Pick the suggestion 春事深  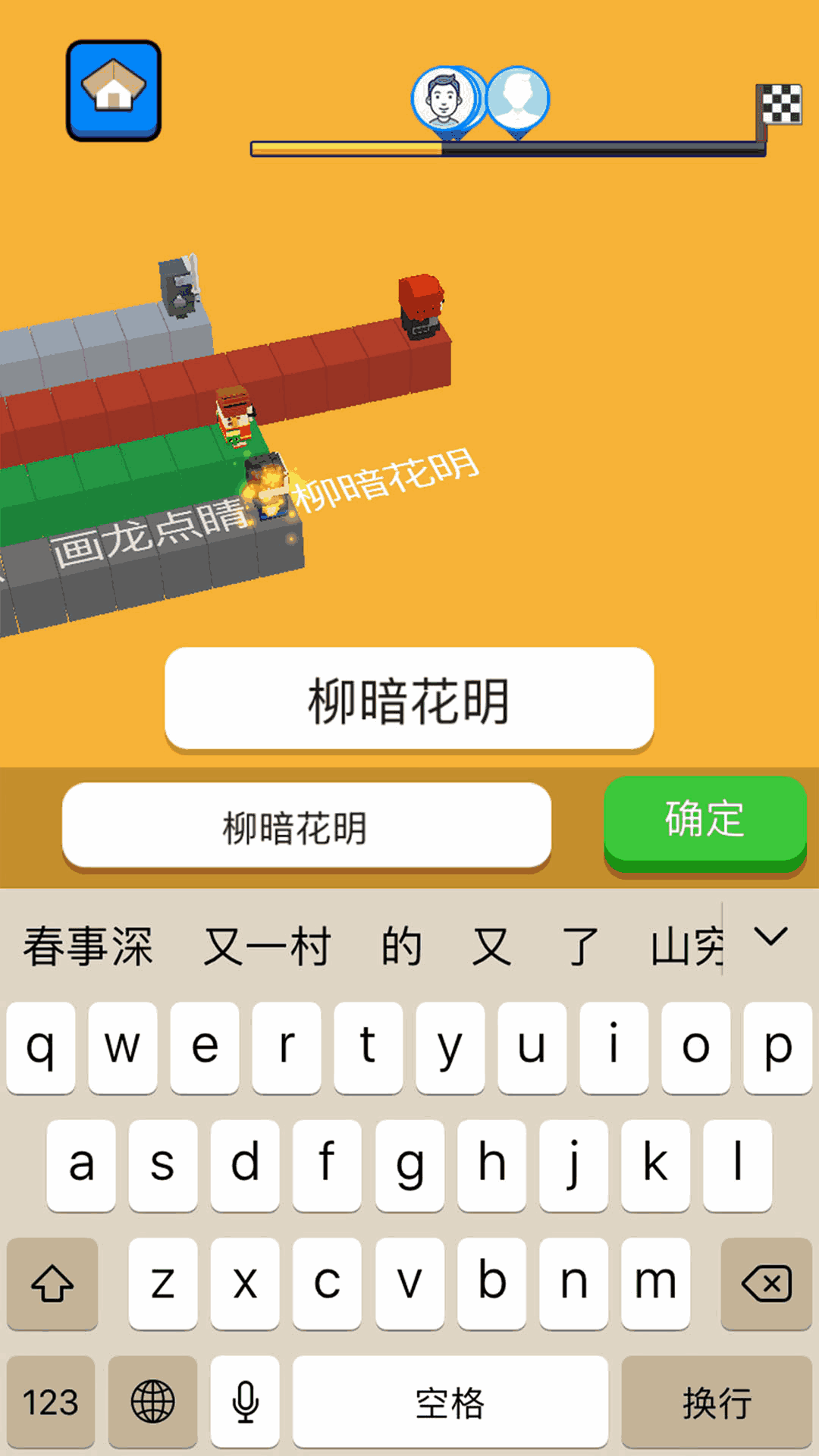coord(88,947)
